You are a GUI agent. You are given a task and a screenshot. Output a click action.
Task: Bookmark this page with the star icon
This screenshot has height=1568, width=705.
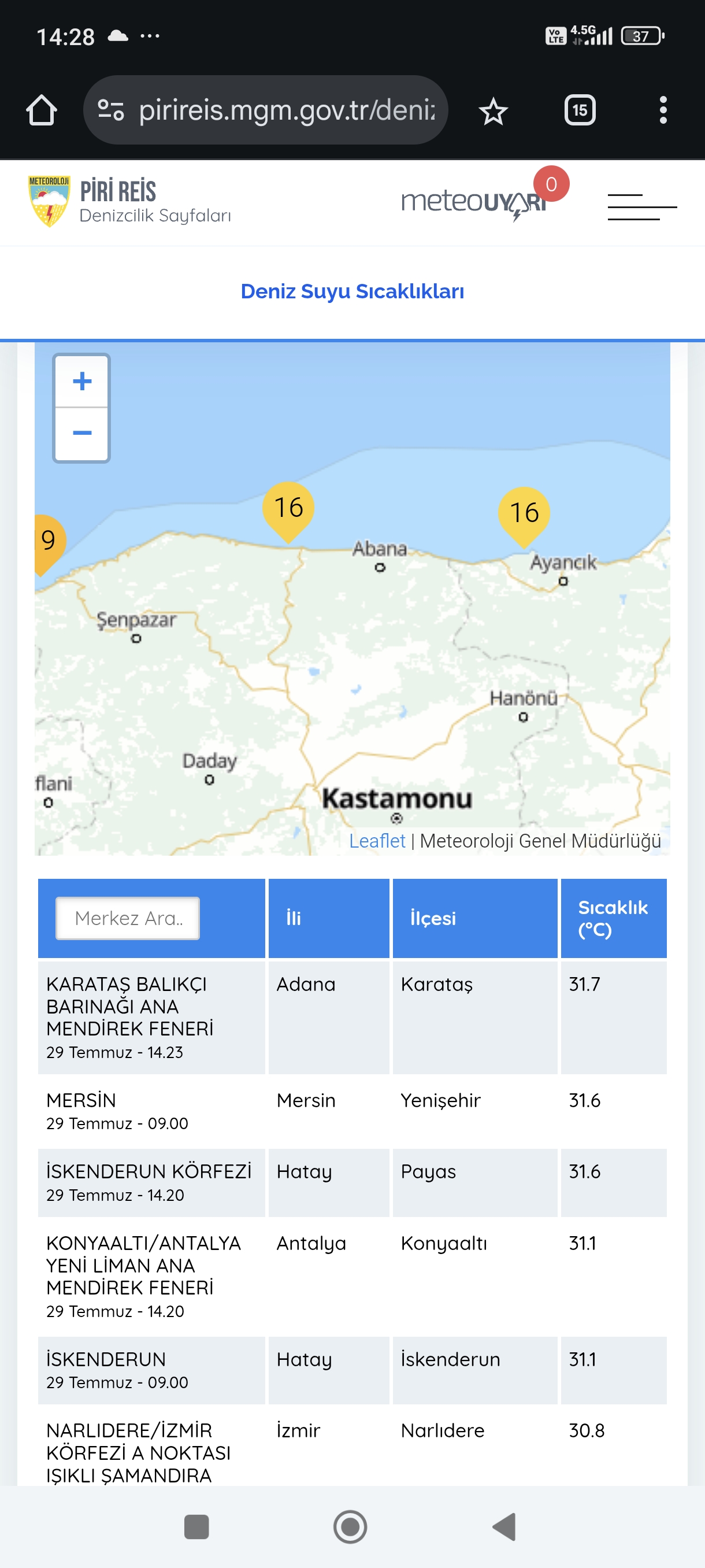coord(493,111)
